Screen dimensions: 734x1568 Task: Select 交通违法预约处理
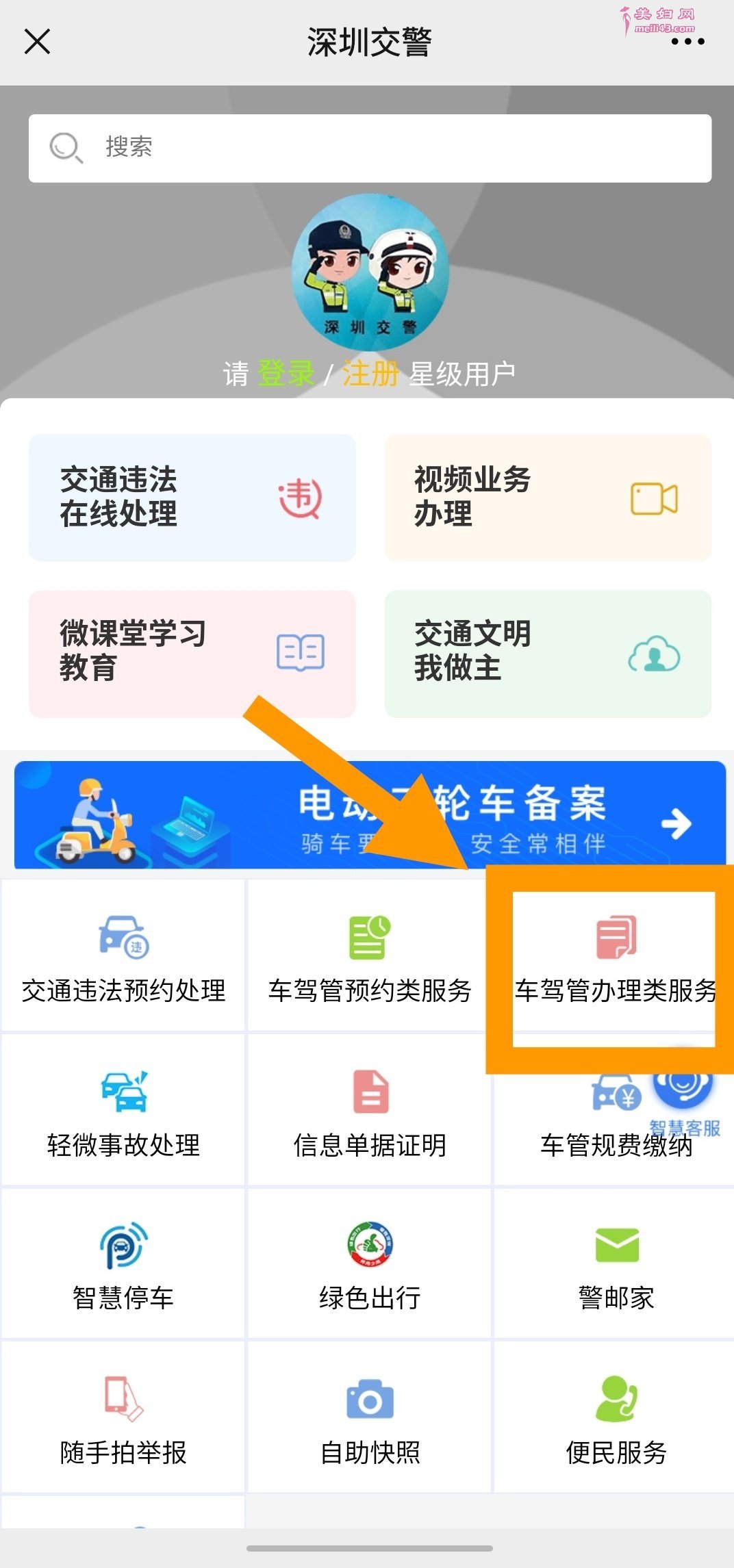pyautogui.click(x=123, y=956)
